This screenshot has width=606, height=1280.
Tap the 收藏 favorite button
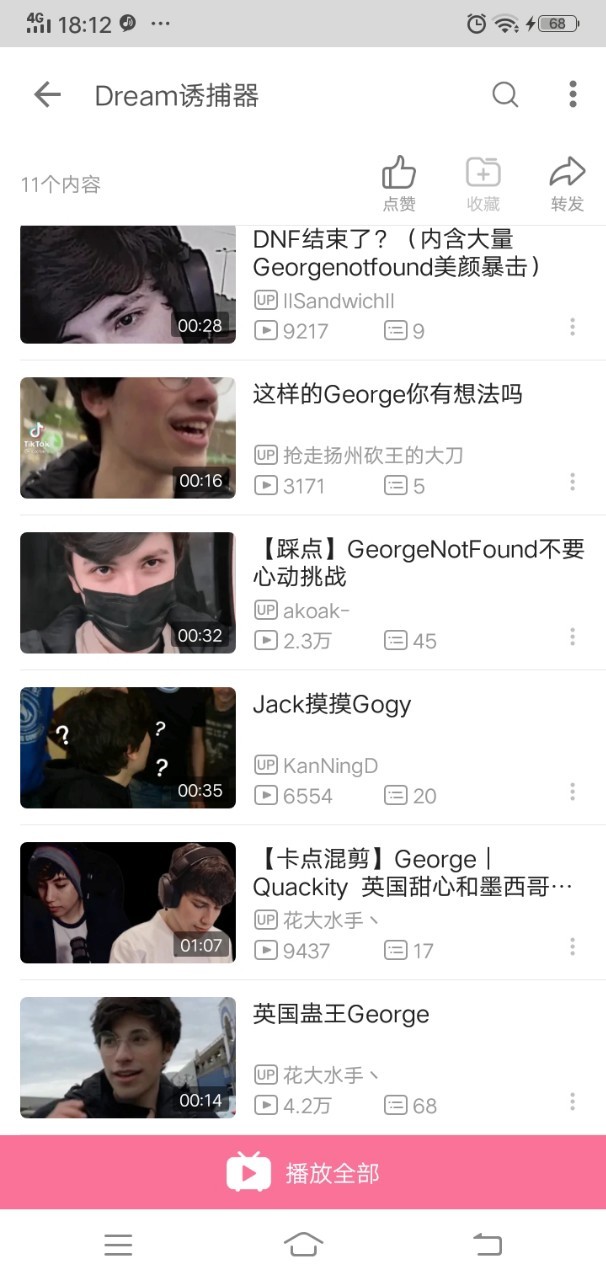tap(483, 183)
